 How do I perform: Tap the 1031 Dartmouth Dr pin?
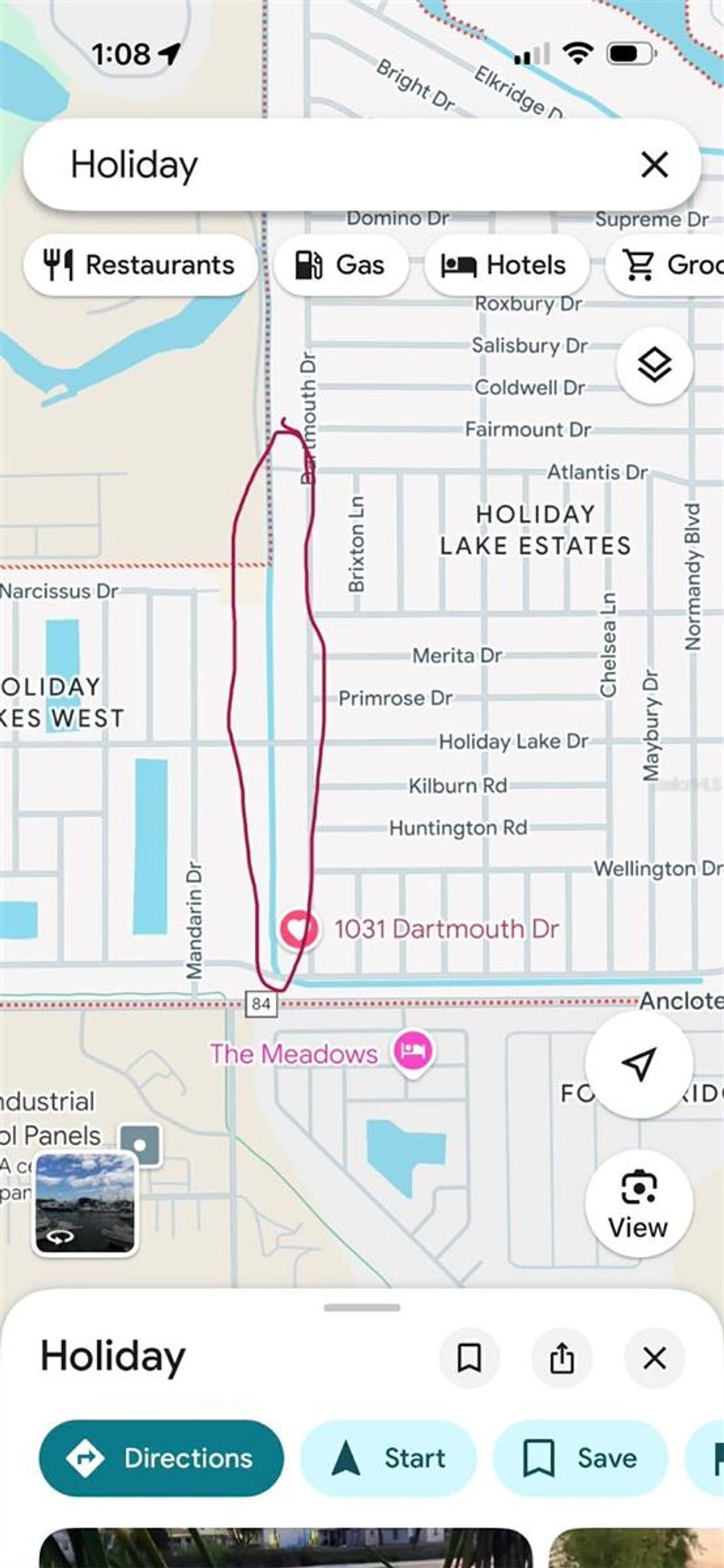tap(298, 928)
